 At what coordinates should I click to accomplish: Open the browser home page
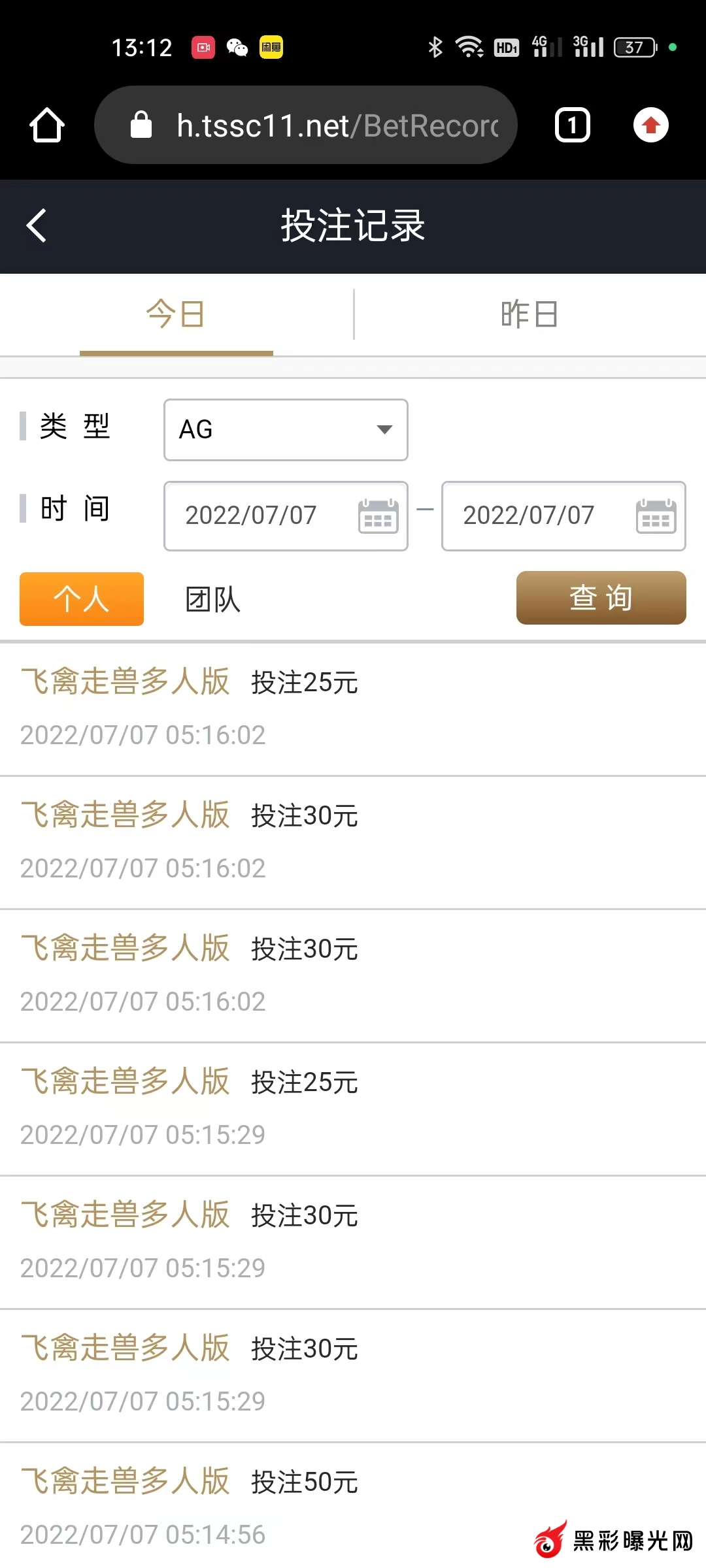click(x=47, y=125)
